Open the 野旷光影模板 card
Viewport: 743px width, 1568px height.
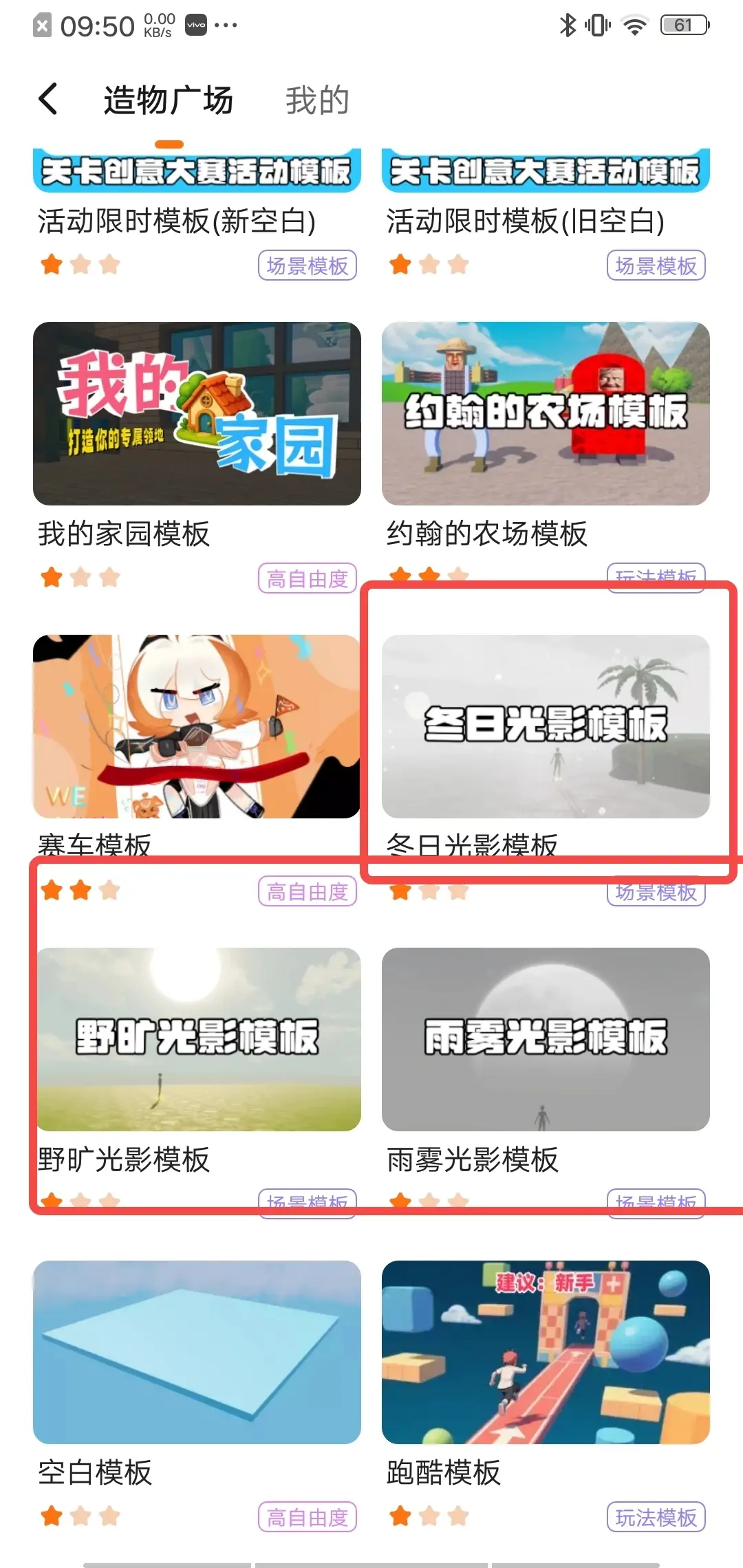tap(197, 1039)
